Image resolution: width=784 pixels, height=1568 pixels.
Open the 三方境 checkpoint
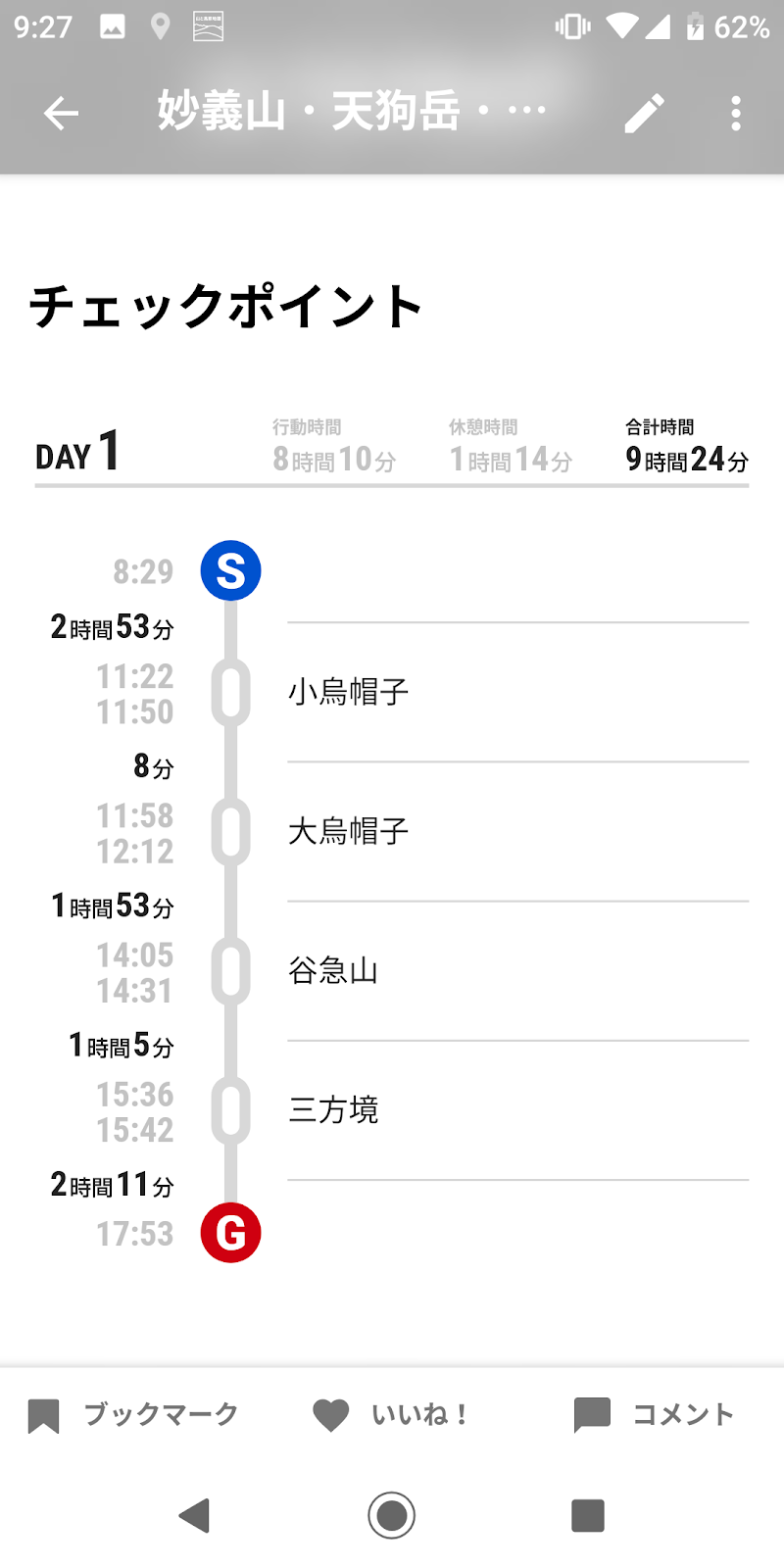pyautogui.click(x=333, y=1110)
